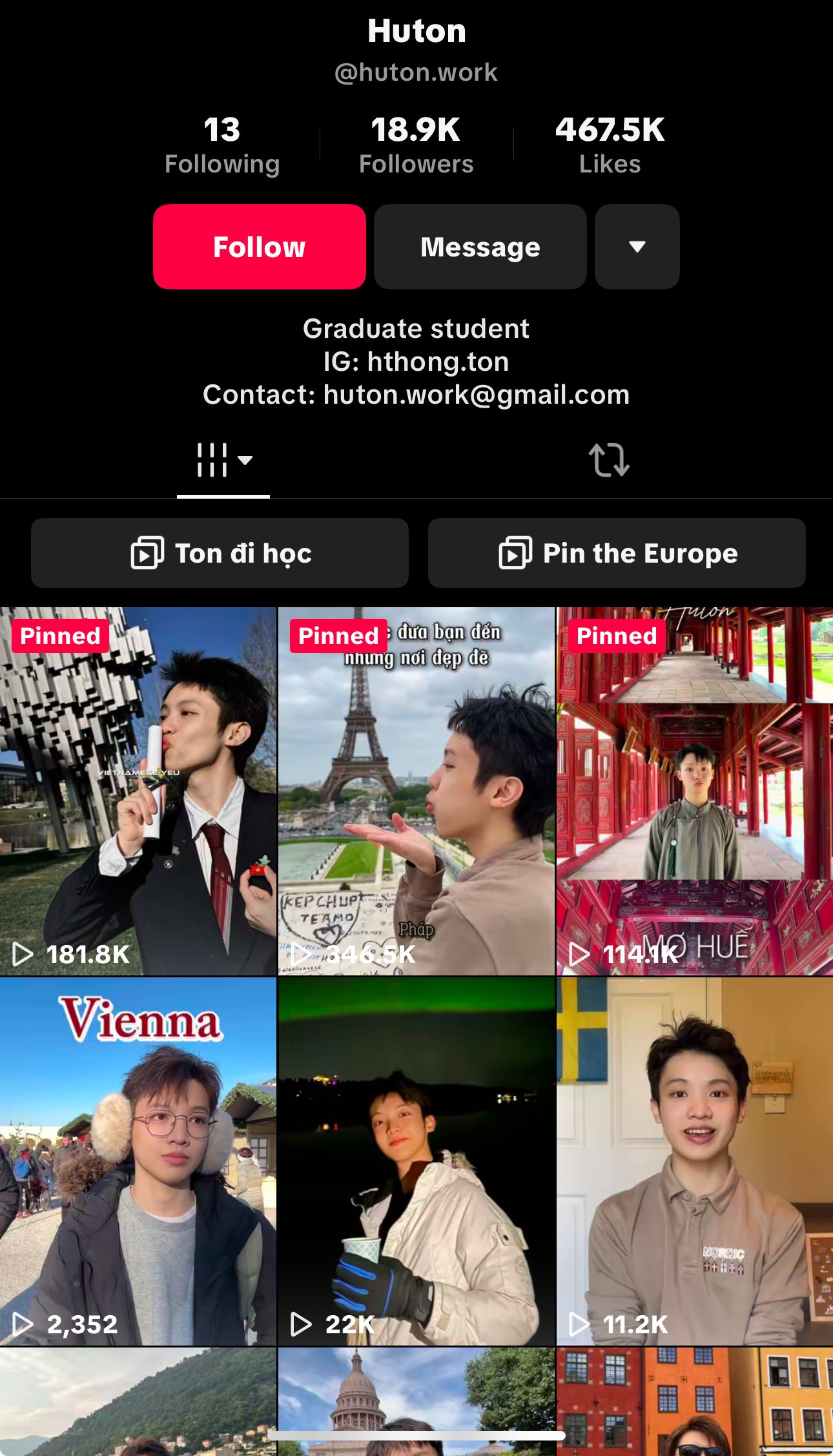The image size is (833, 1456).
Task: Message Huton
Action: [480, 247]
